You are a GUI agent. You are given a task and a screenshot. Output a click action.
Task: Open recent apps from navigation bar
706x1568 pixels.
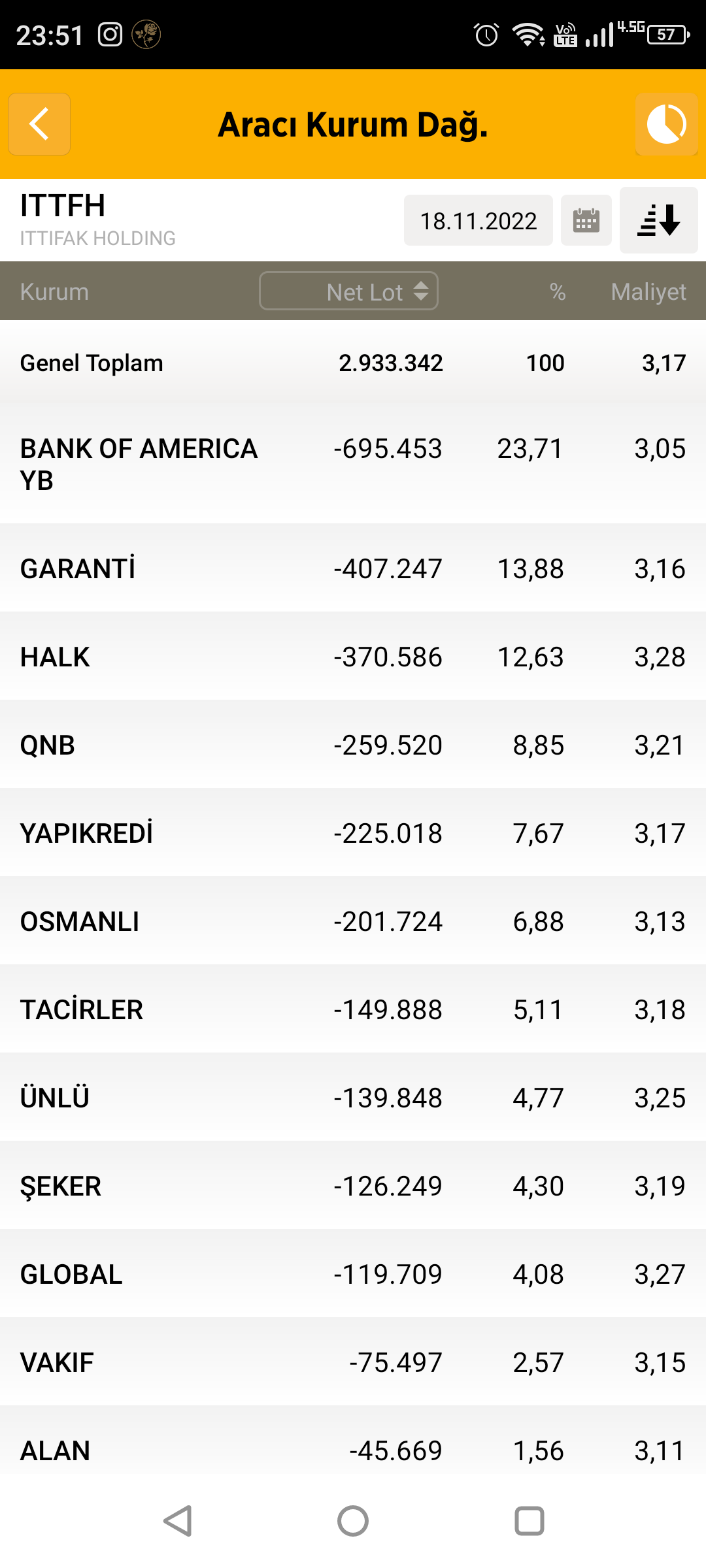click(529, 1521)
